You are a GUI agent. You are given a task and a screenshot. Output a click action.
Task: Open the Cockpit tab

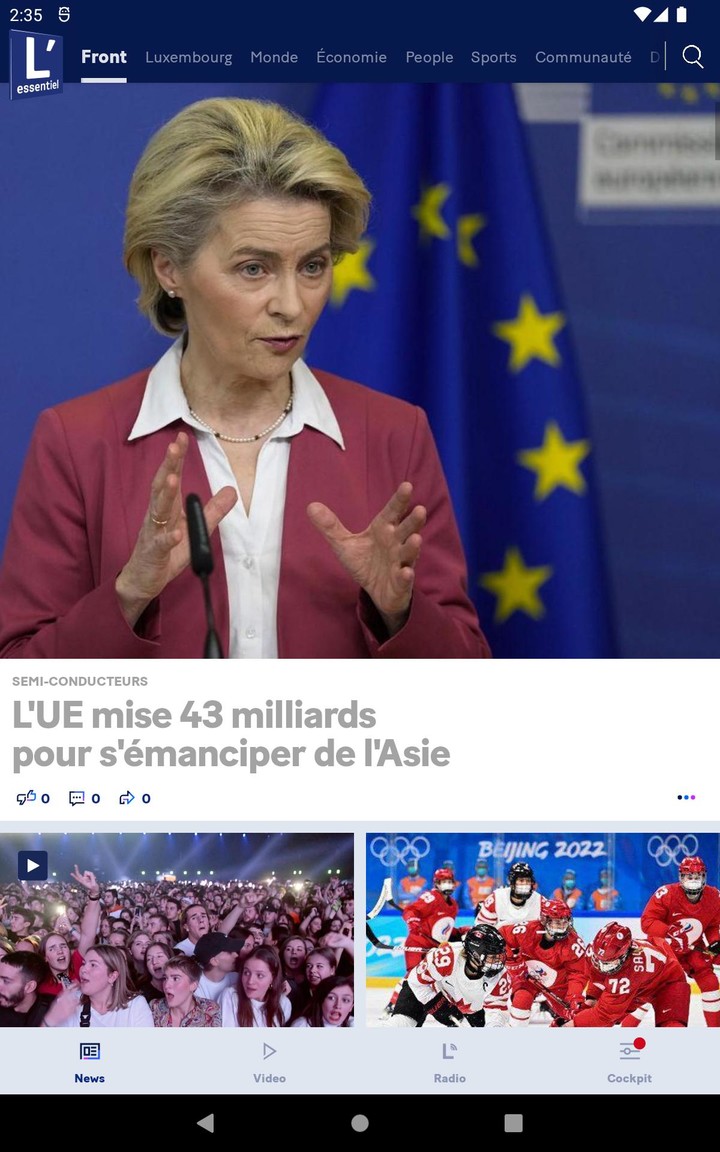629,1061
